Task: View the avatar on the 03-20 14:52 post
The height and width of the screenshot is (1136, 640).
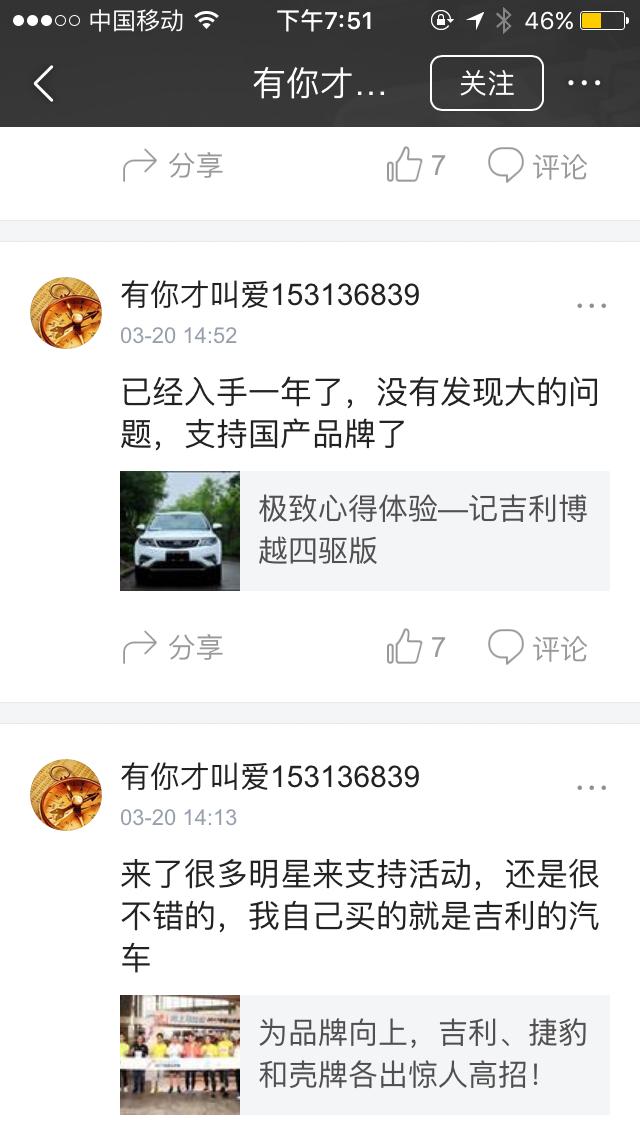Action: (67, 313)
